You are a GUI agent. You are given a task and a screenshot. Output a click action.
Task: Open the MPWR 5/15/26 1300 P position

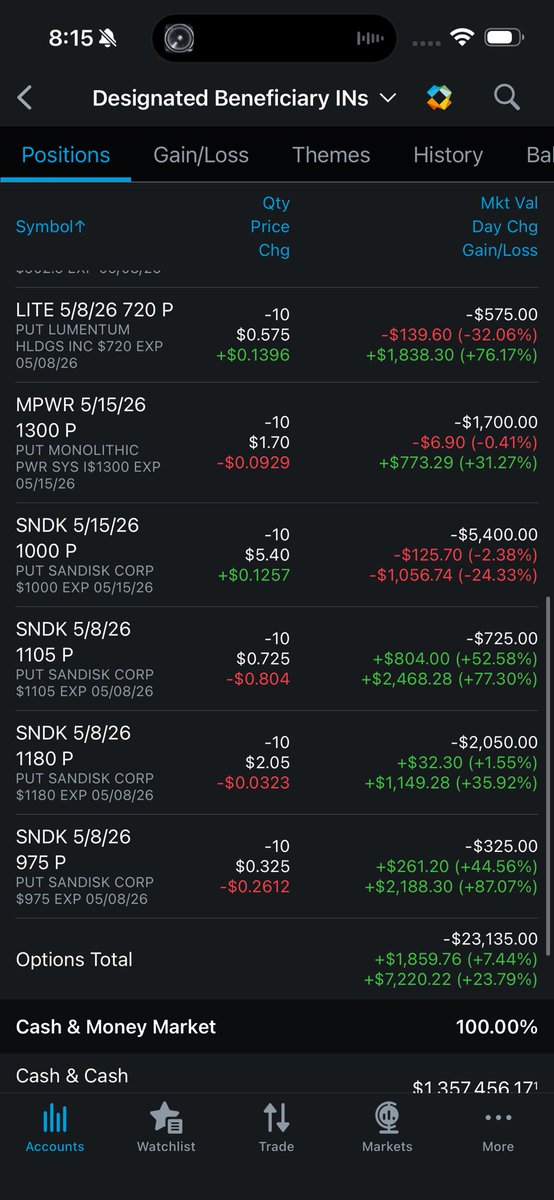[x=277, y=442]
